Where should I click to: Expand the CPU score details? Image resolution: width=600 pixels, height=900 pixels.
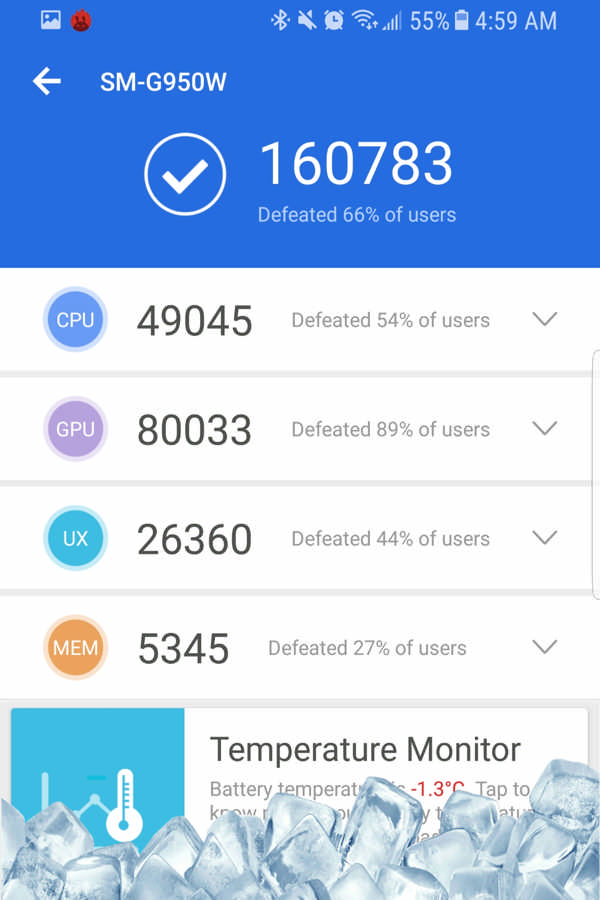click(x=544, y=320)
